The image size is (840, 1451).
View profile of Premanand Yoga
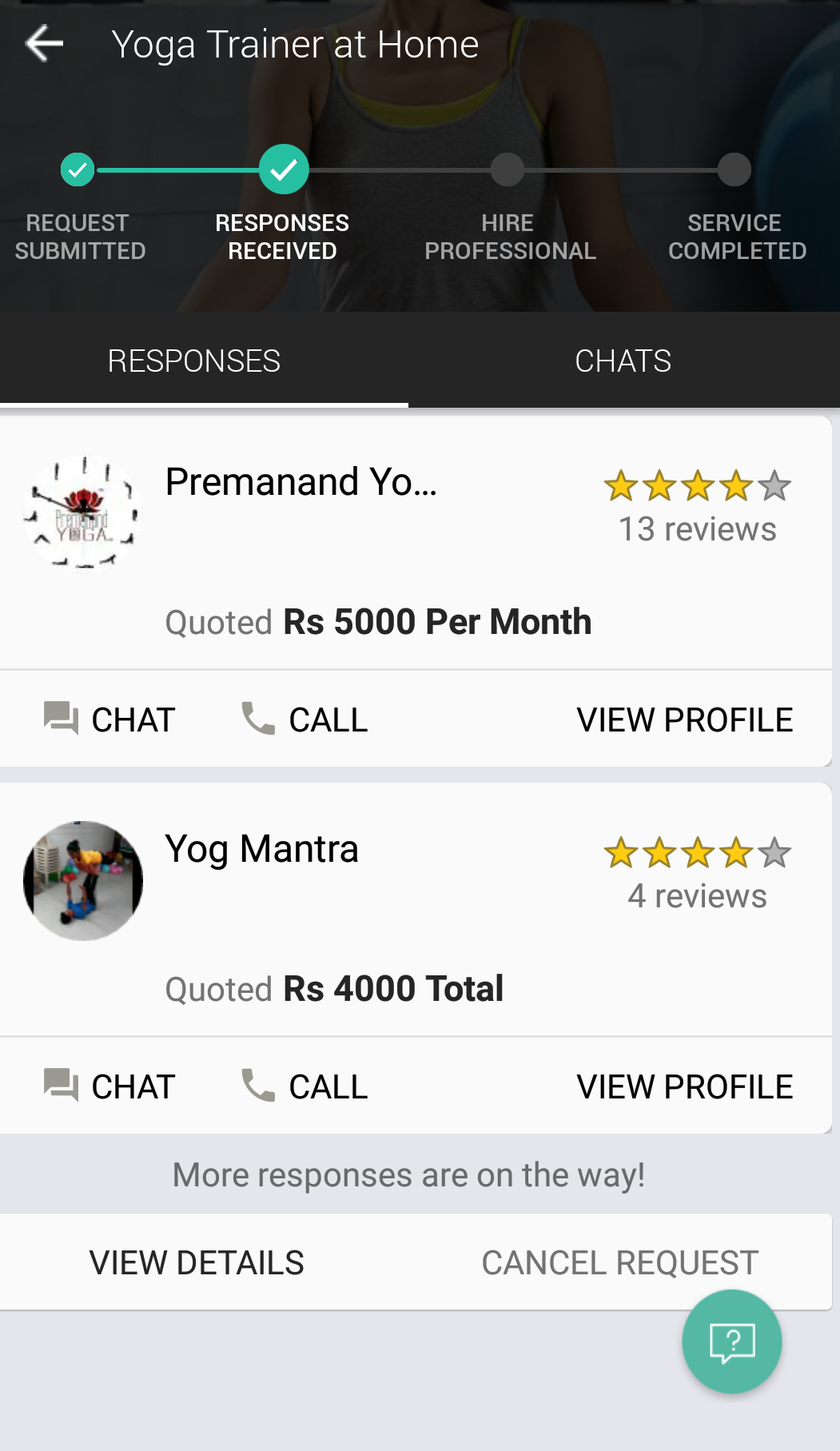coord(684,720)
